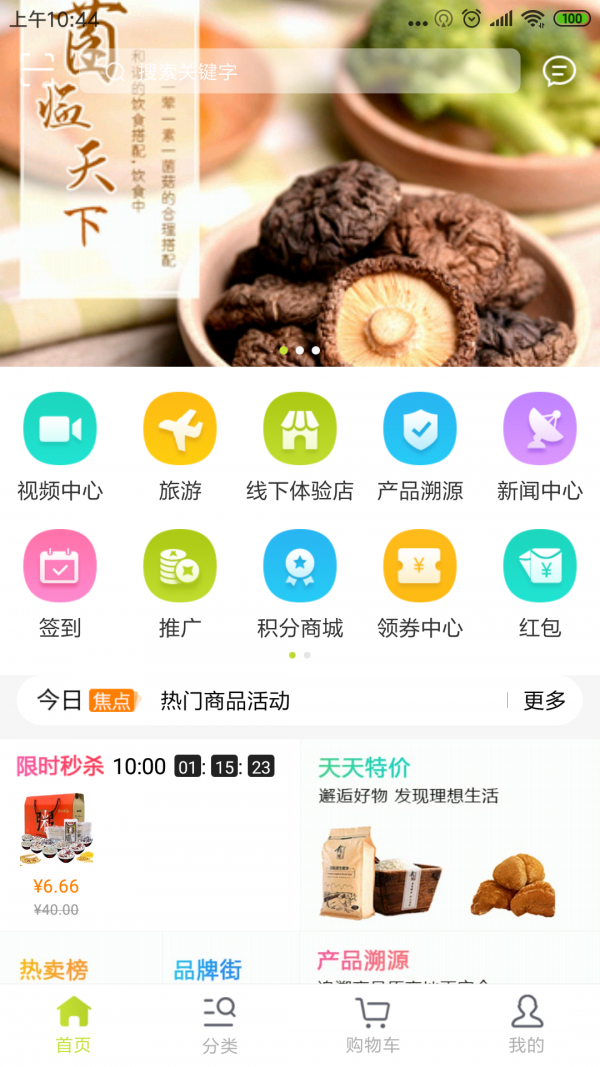Viewport: 600px width, 1067px height.
Task: Switch to the 购物车 cart tab
Action: (x=373, y=1025)
